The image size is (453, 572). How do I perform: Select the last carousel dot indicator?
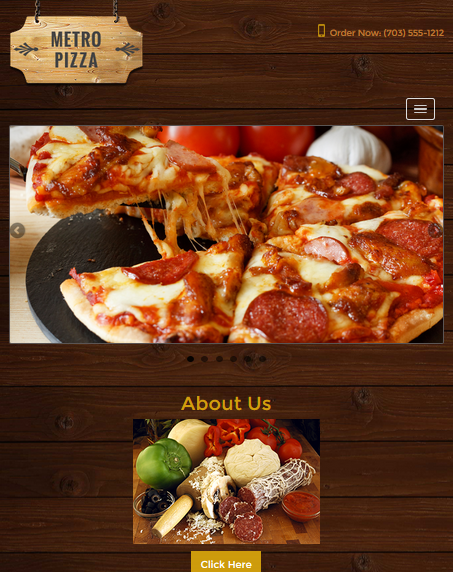click(262, 359)
